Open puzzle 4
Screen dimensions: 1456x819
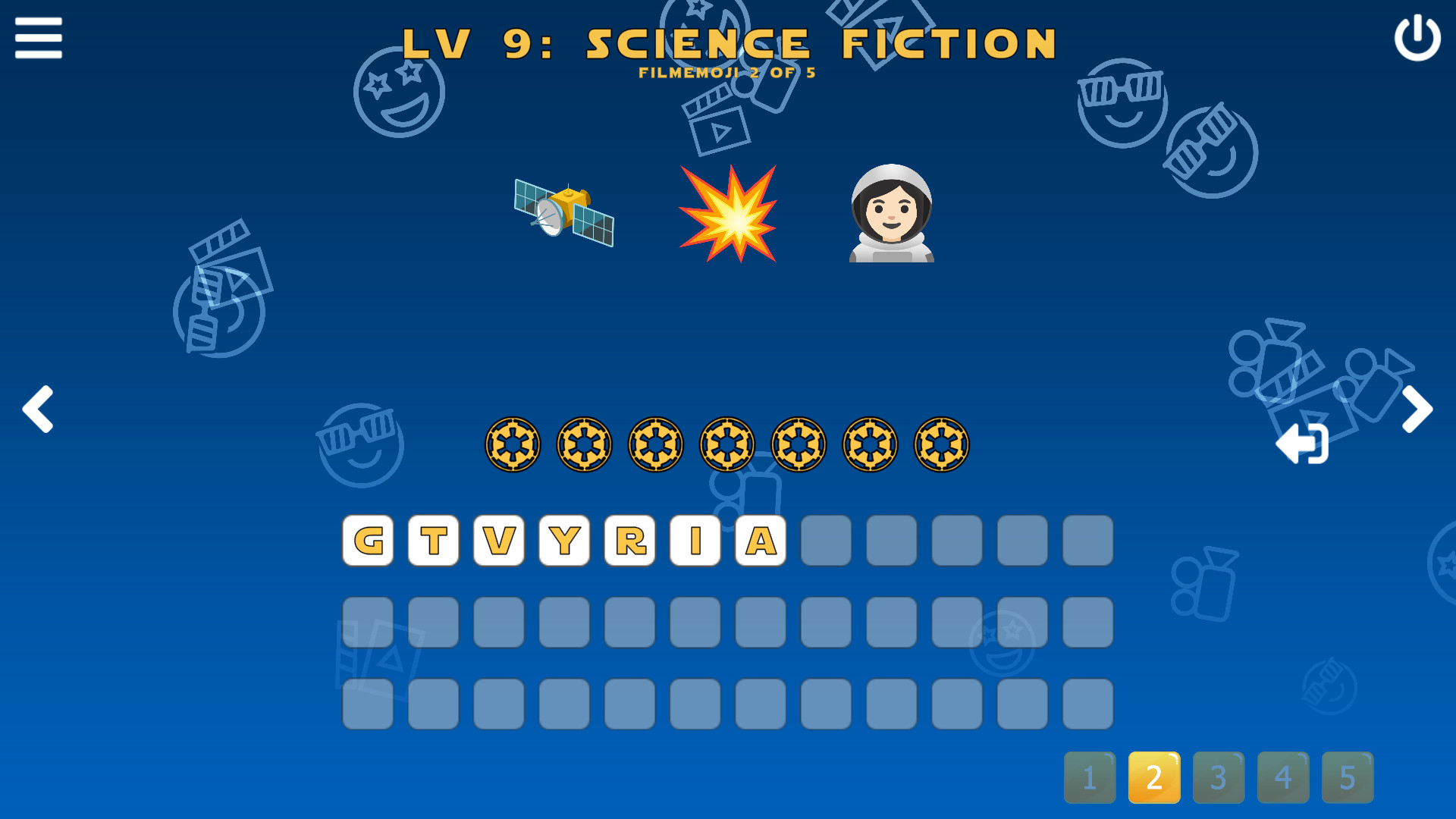(1283, 777)
